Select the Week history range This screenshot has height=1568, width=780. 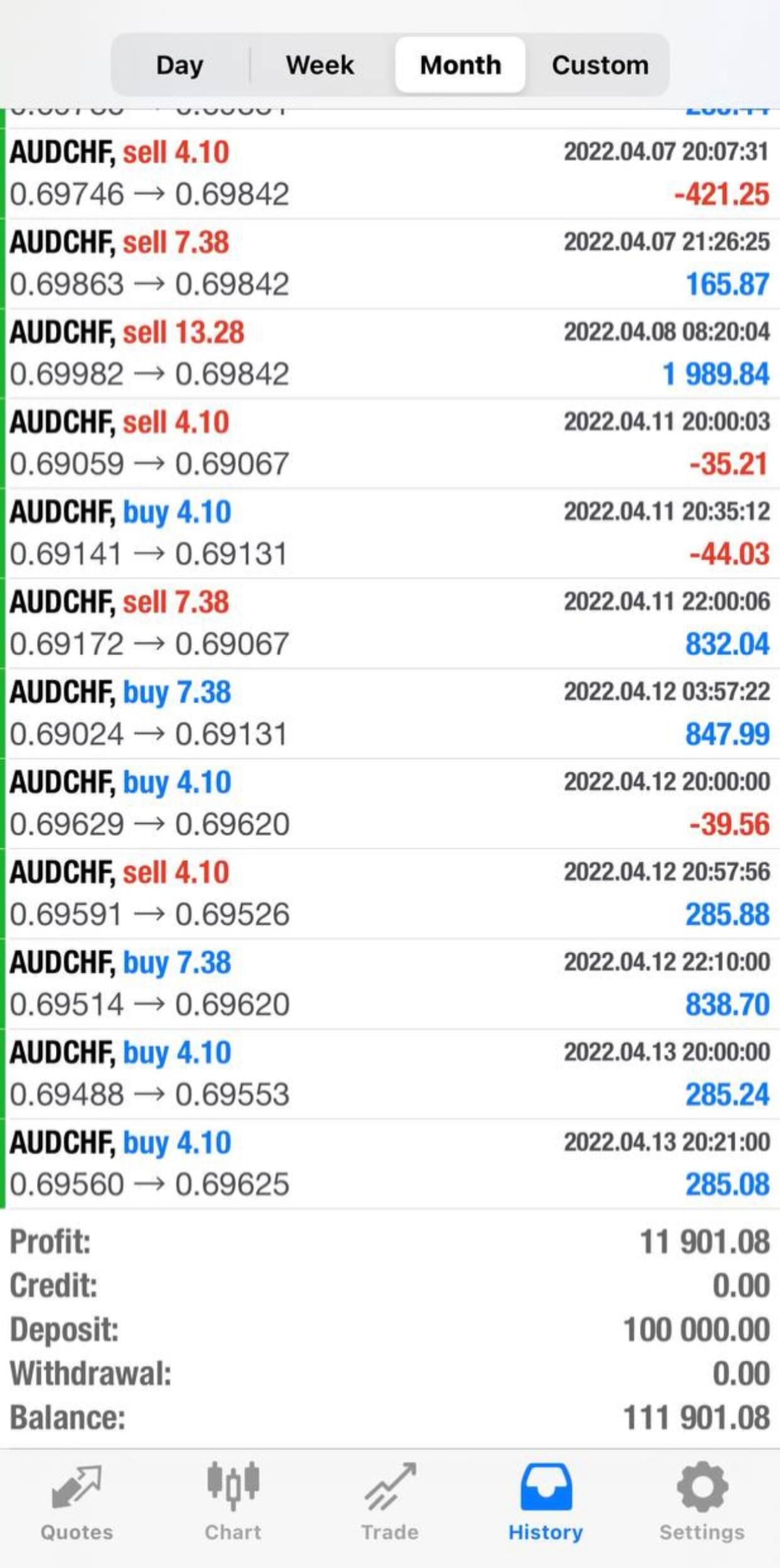pyautogui.click(x=320, y=65)
